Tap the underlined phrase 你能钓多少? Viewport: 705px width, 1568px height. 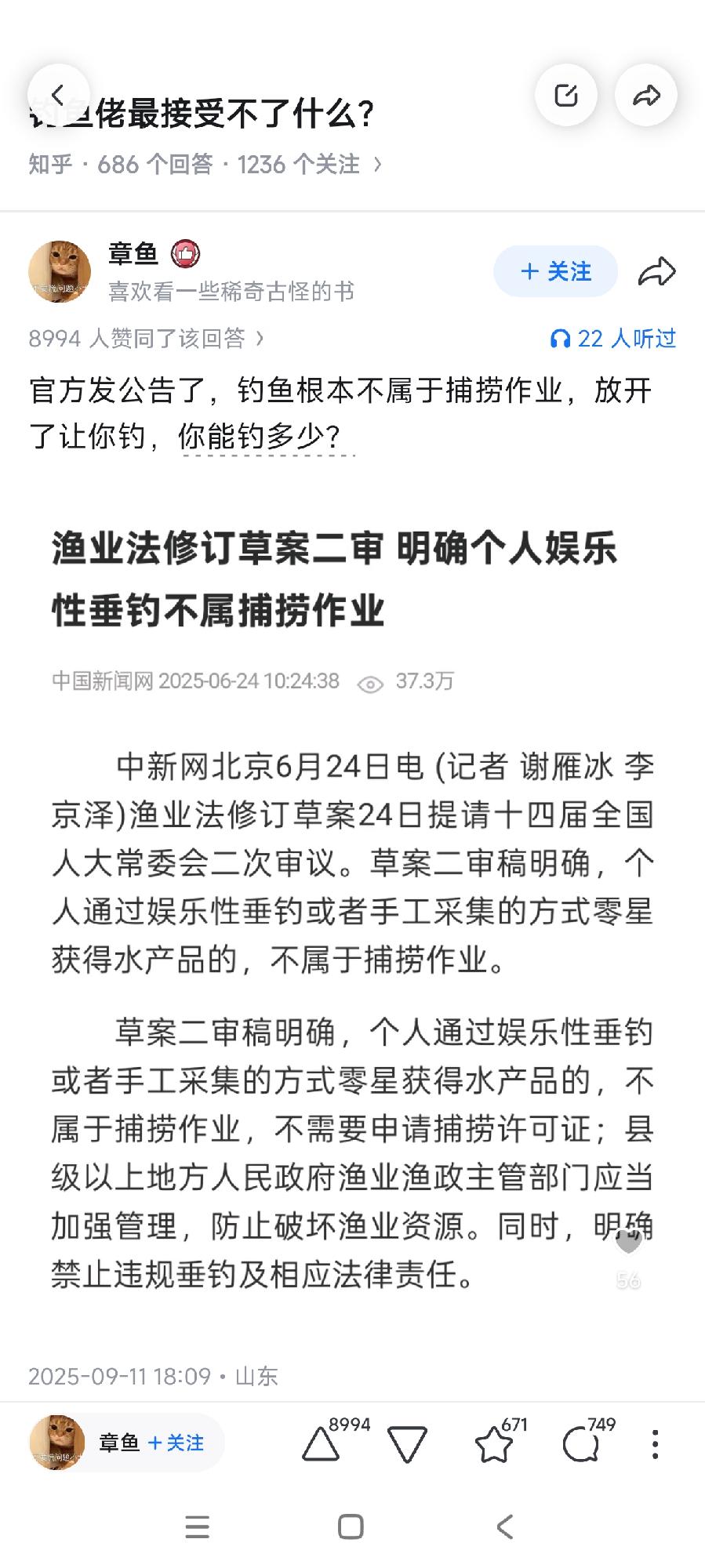coord(260,436)
